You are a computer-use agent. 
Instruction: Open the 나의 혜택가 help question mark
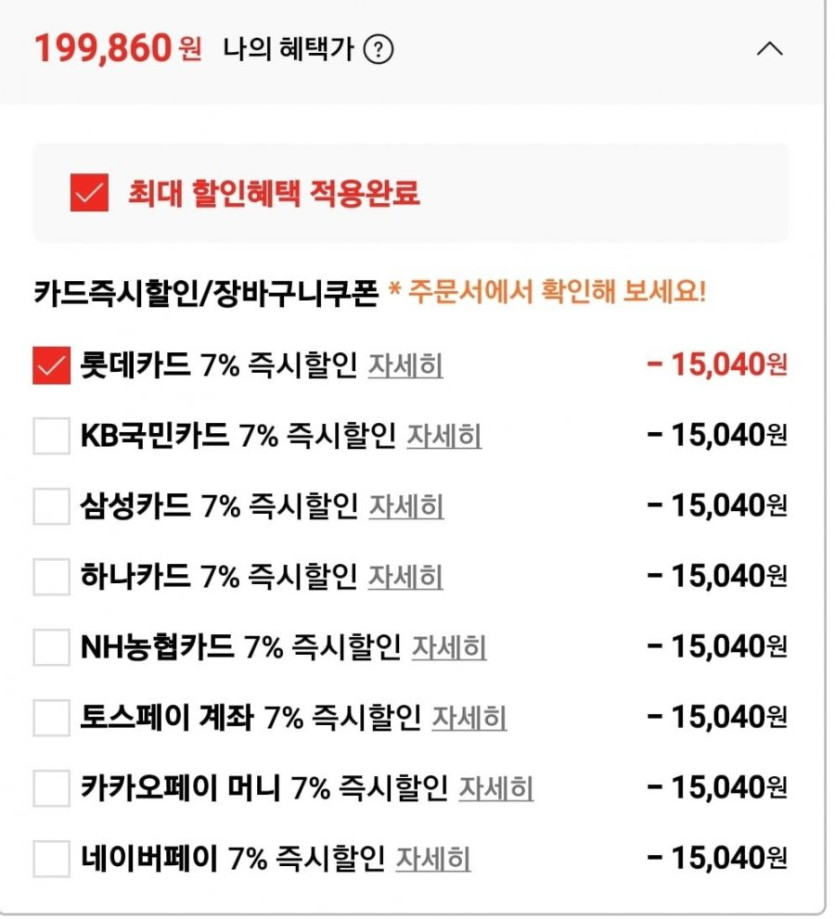[x=378, y=48]
